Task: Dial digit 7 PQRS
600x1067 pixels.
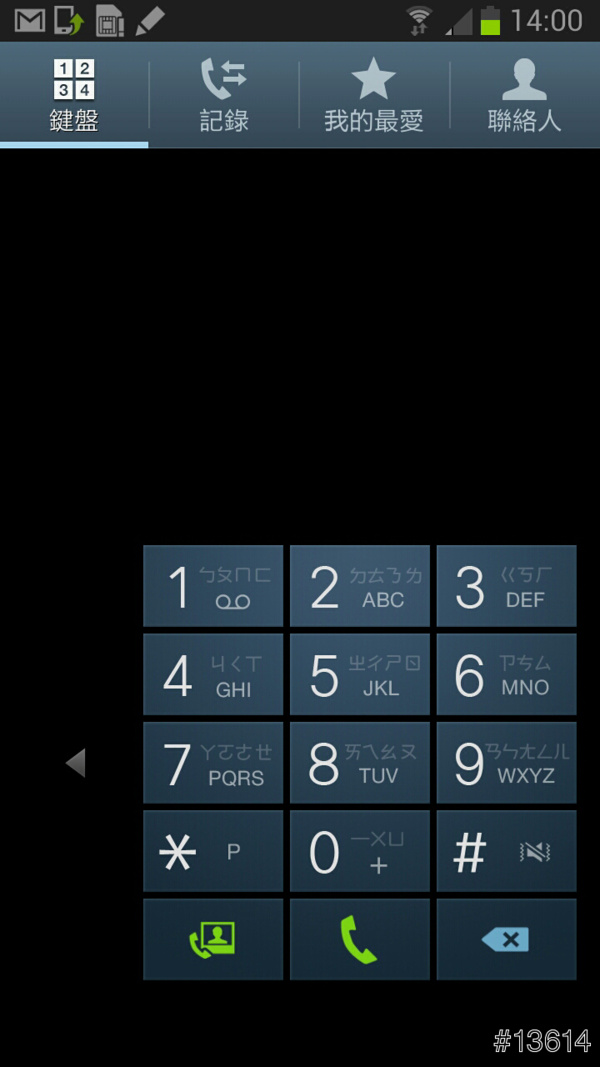Action: 213,763
